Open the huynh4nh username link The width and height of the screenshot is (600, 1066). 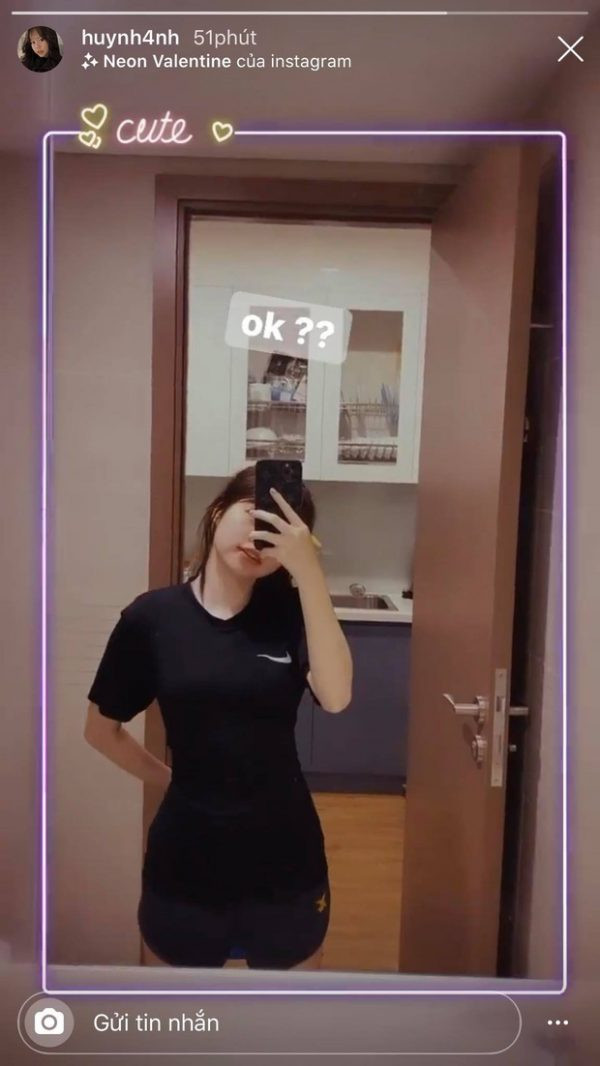pyautogui.click(x=130, y=38)
